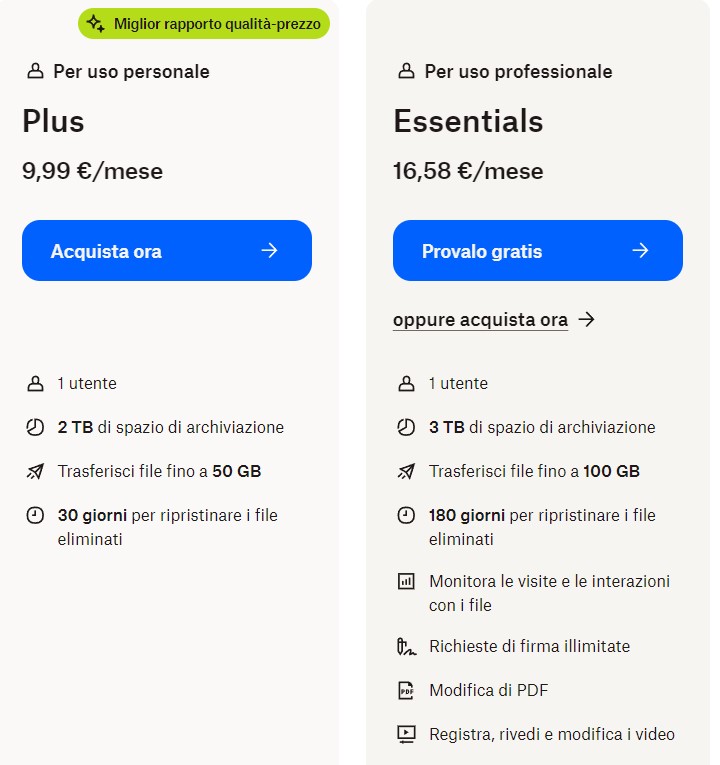
Task: Select the storage clock icon for 2 TB
Action: click(x=33, y=427)
